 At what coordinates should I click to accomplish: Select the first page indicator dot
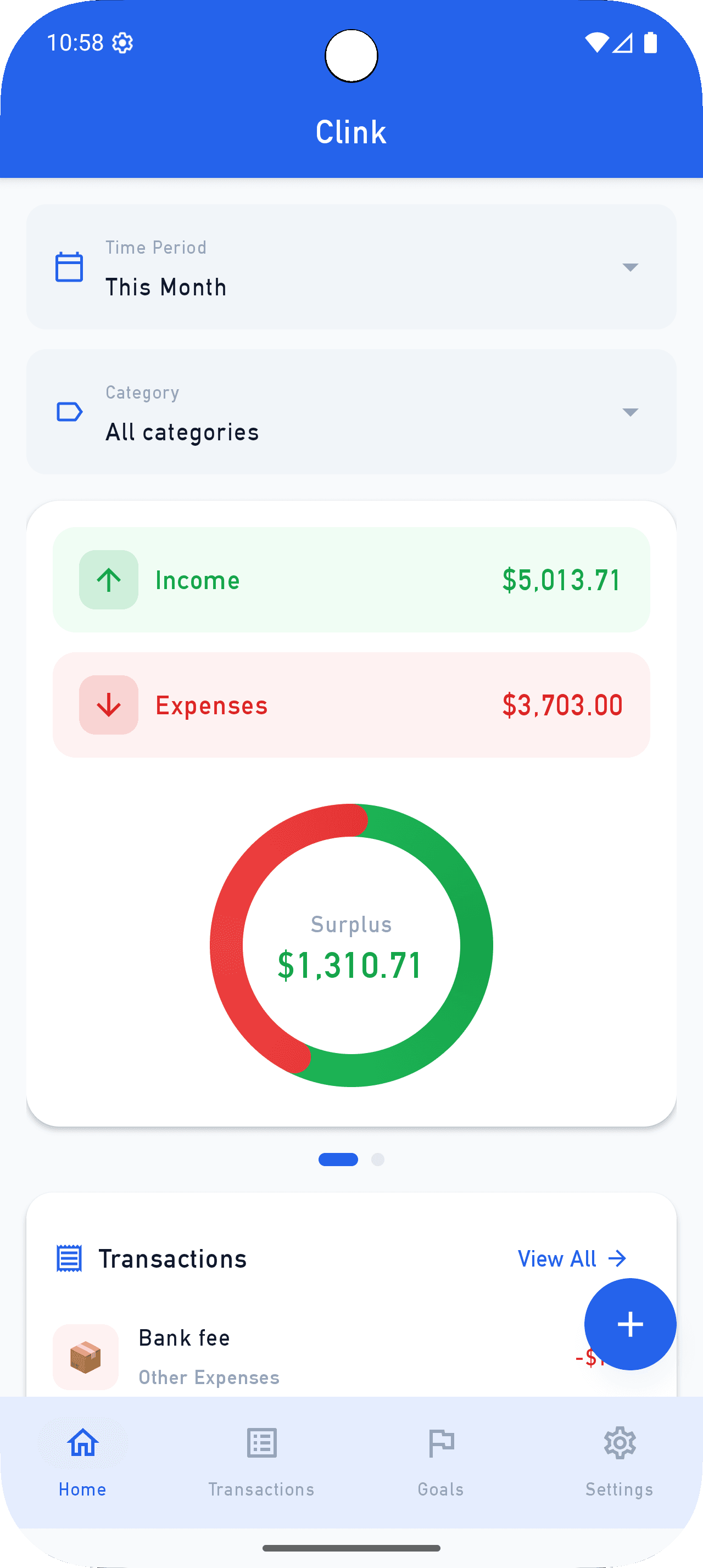(x=338, y=1160)
